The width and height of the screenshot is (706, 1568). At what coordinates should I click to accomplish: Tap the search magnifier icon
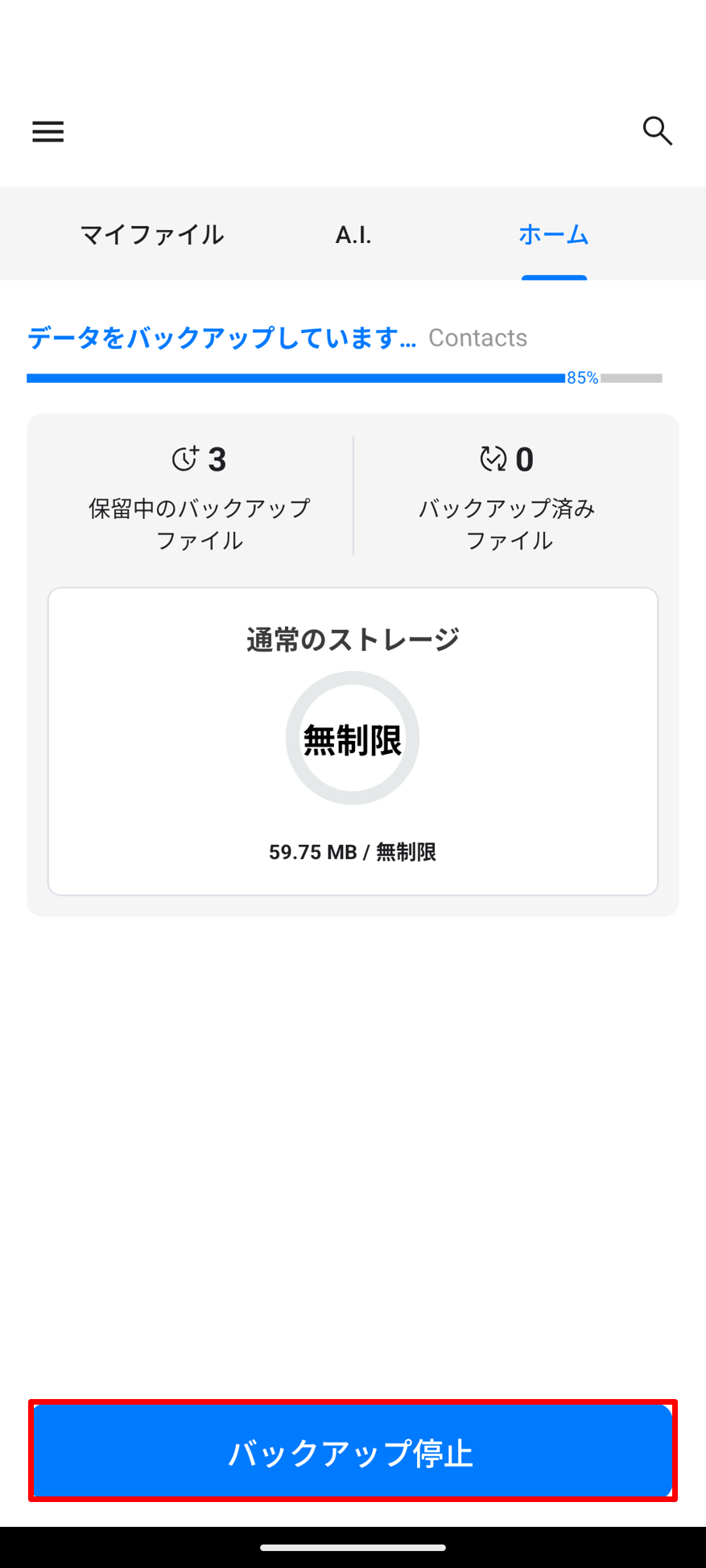(658, 131)
